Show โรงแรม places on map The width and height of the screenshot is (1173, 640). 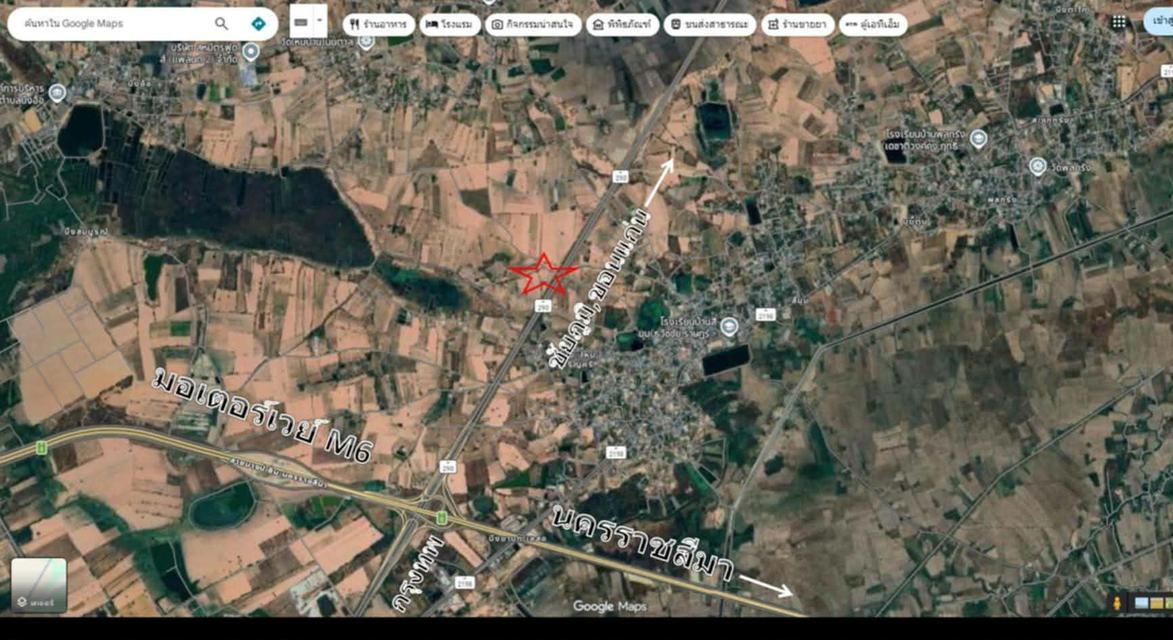(x=450, y=25)
